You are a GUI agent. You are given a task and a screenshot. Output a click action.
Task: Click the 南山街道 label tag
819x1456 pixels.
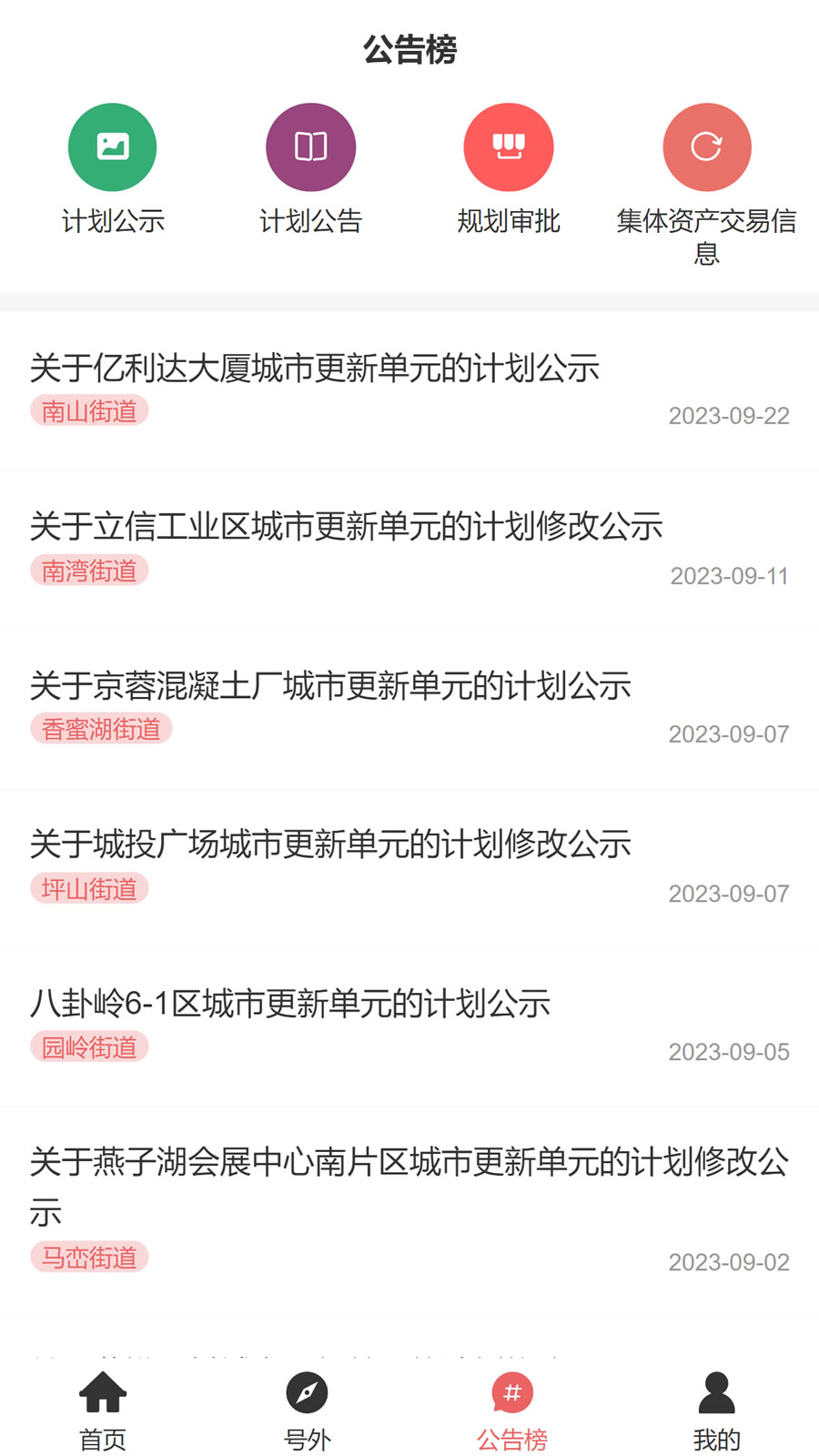click(x=90, y=410)
